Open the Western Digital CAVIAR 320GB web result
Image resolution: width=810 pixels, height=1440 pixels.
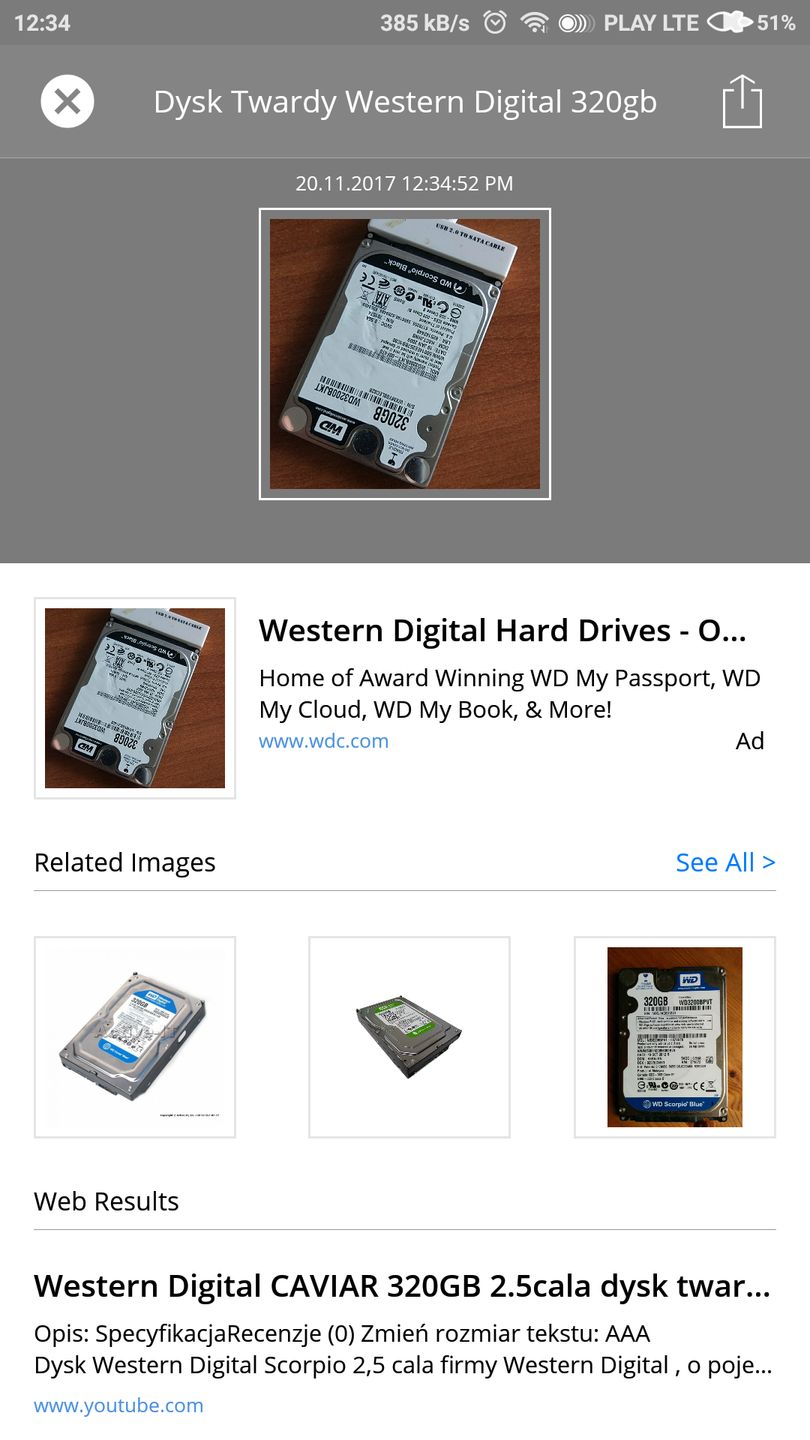point(402,1286)
